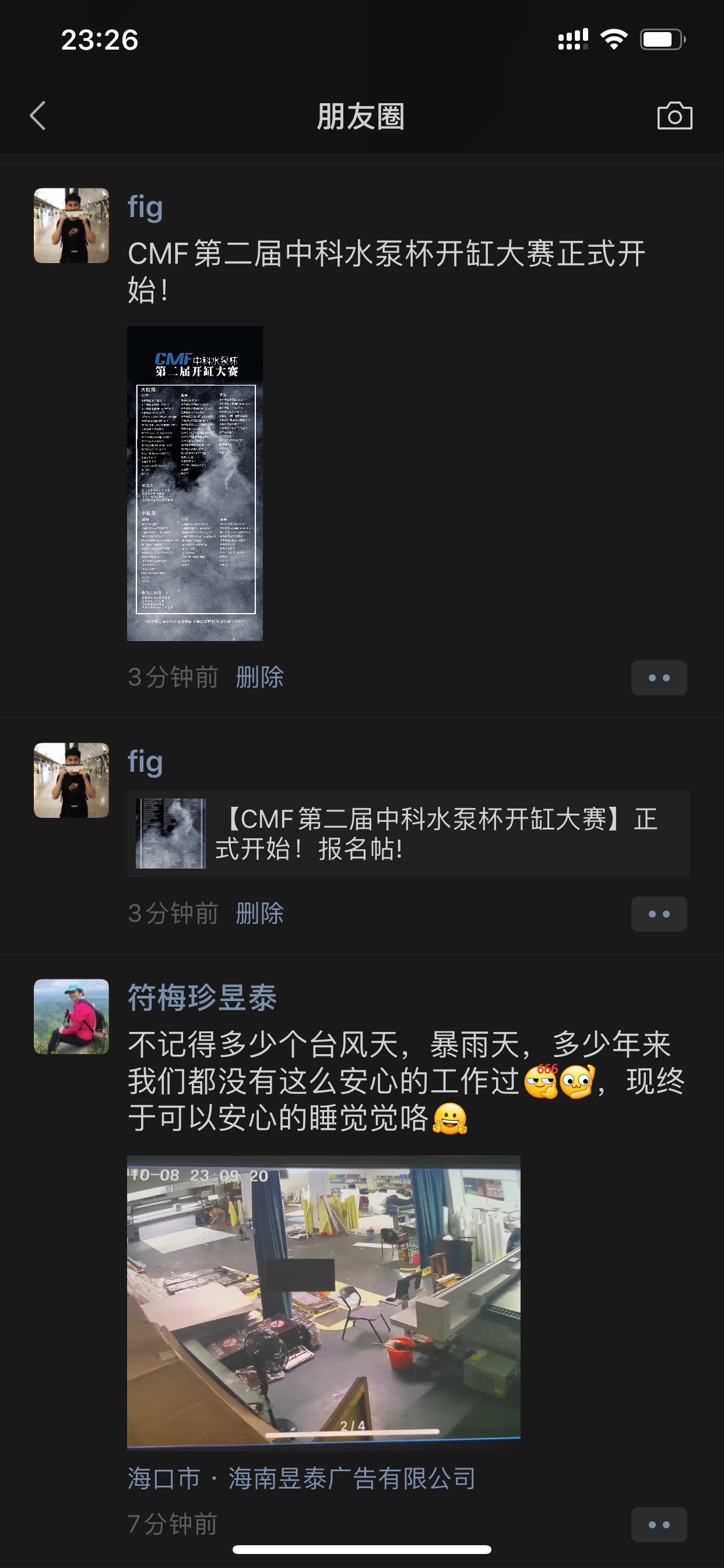Open like/comment menu on the article post
724x1568 pixels.
658,914
